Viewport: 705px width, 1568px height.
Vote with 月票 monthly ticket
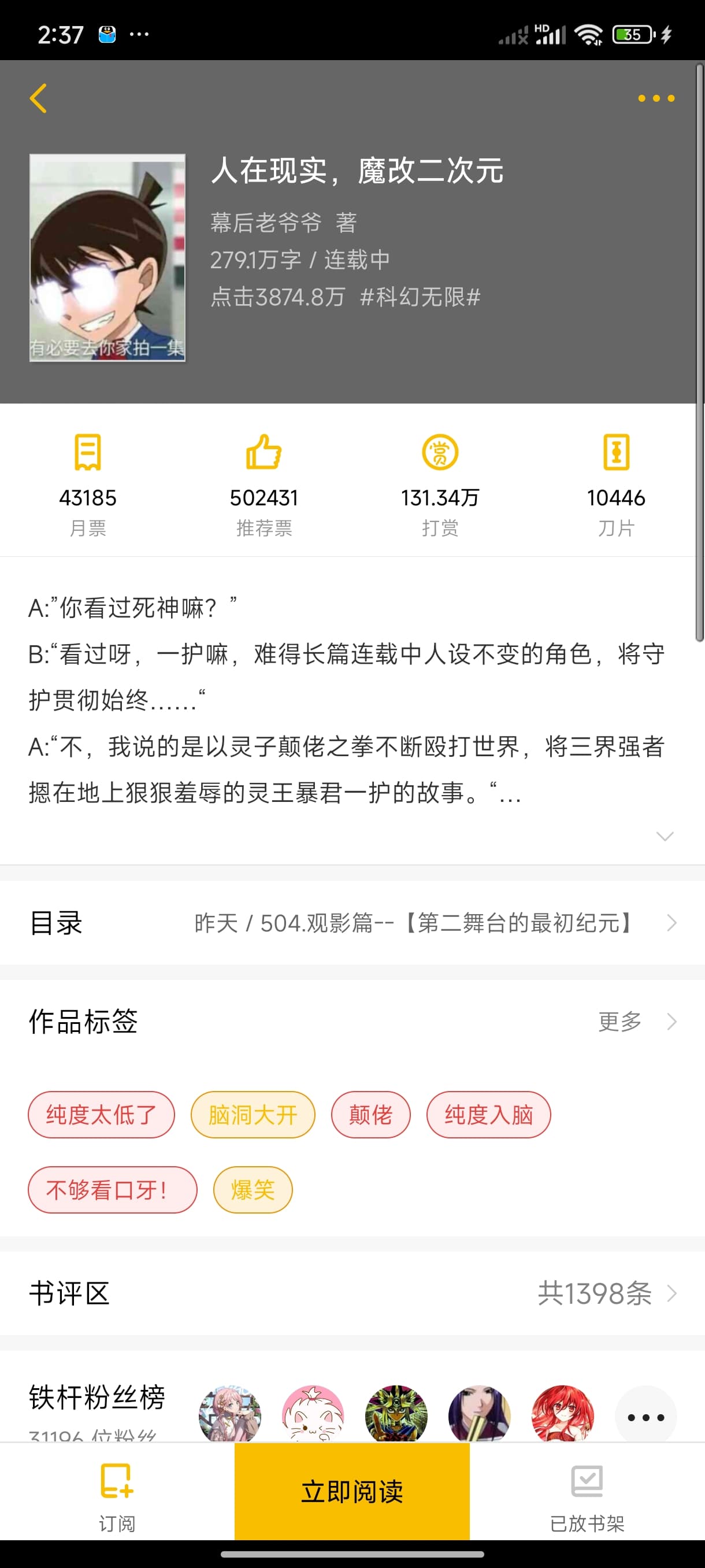pyautogui.click(x=88, y=484)
